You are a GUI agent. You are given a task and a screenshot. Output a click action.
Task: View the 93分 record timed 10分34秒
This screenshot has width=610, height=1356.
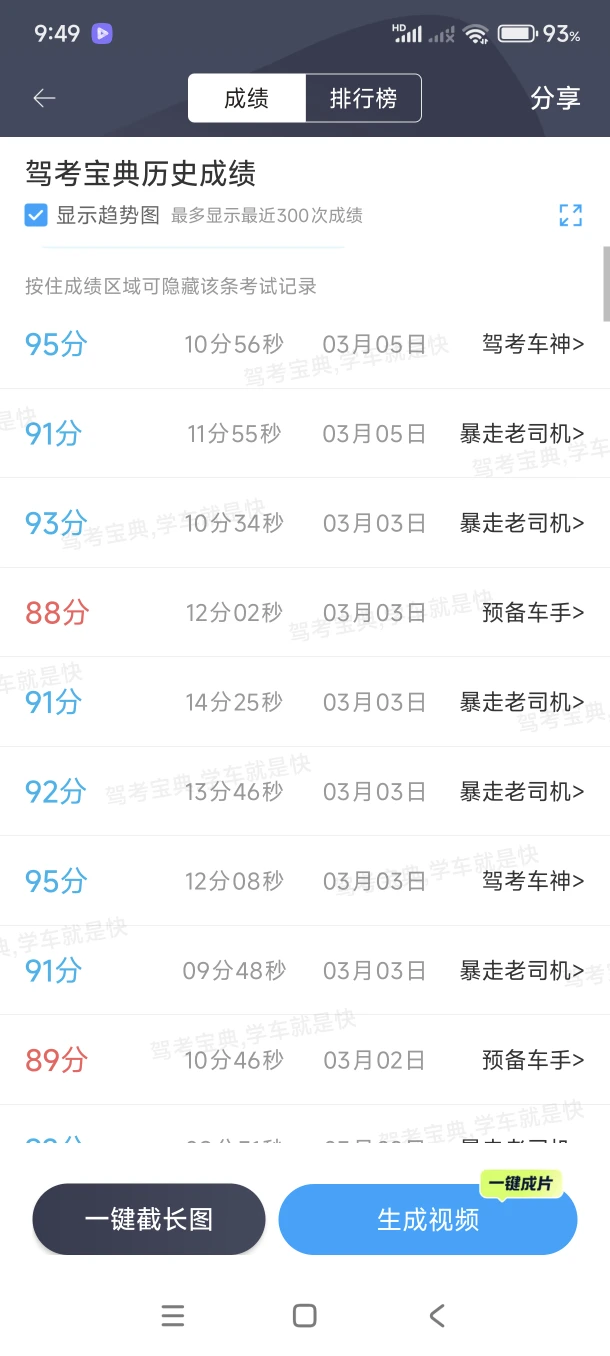click(x=304, y=523)
